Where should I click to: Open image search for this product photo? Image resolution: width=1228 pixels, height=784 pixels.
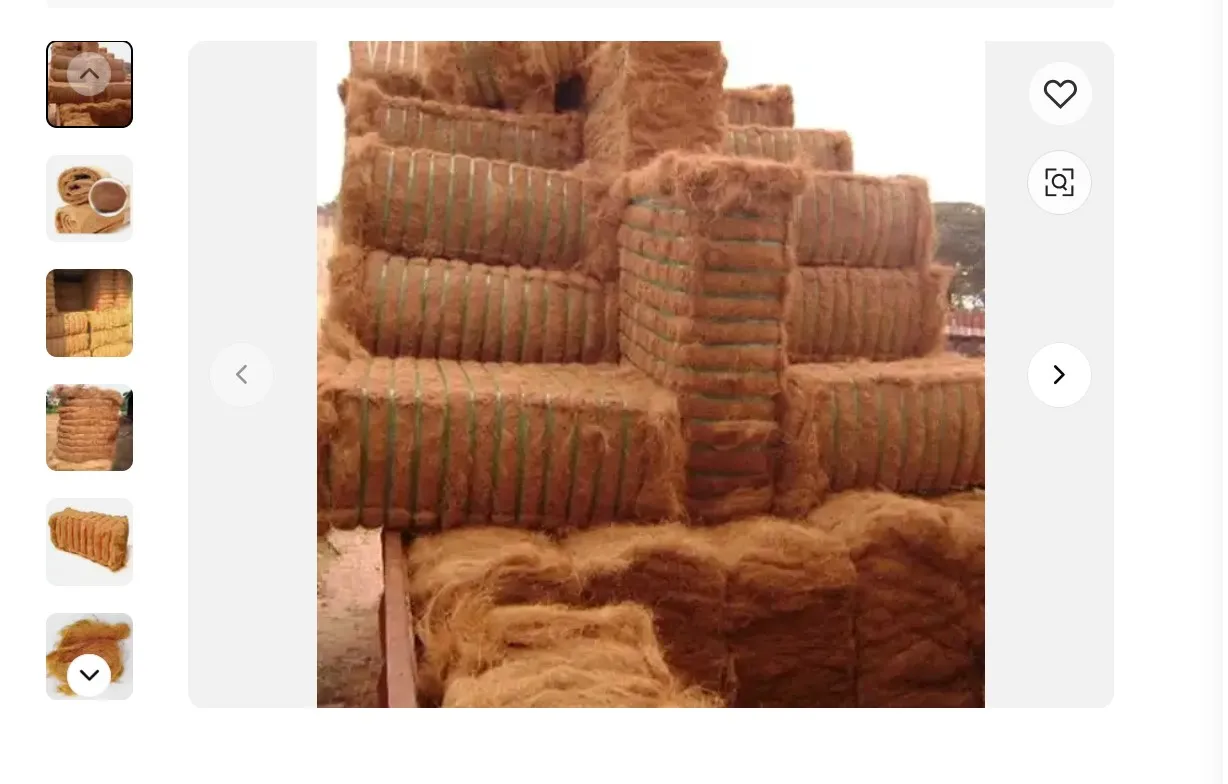(x=1060, y=182)
